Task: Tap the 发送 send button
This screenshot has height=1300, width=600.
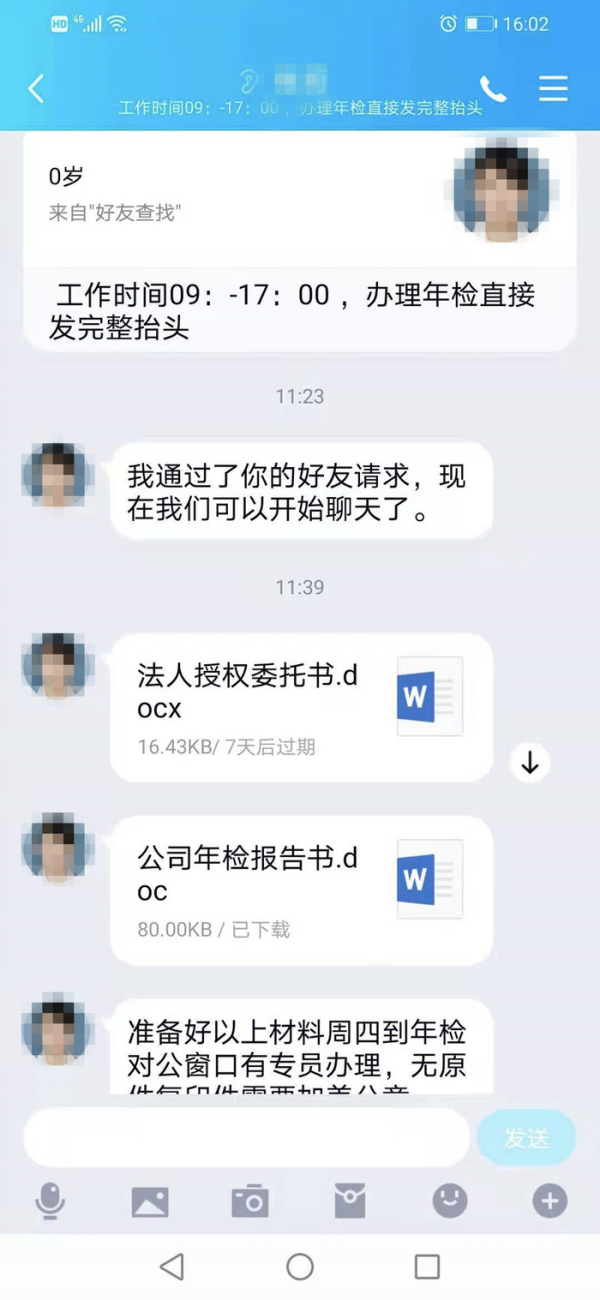Action: pyautogui.click(x=526, y=1138)
